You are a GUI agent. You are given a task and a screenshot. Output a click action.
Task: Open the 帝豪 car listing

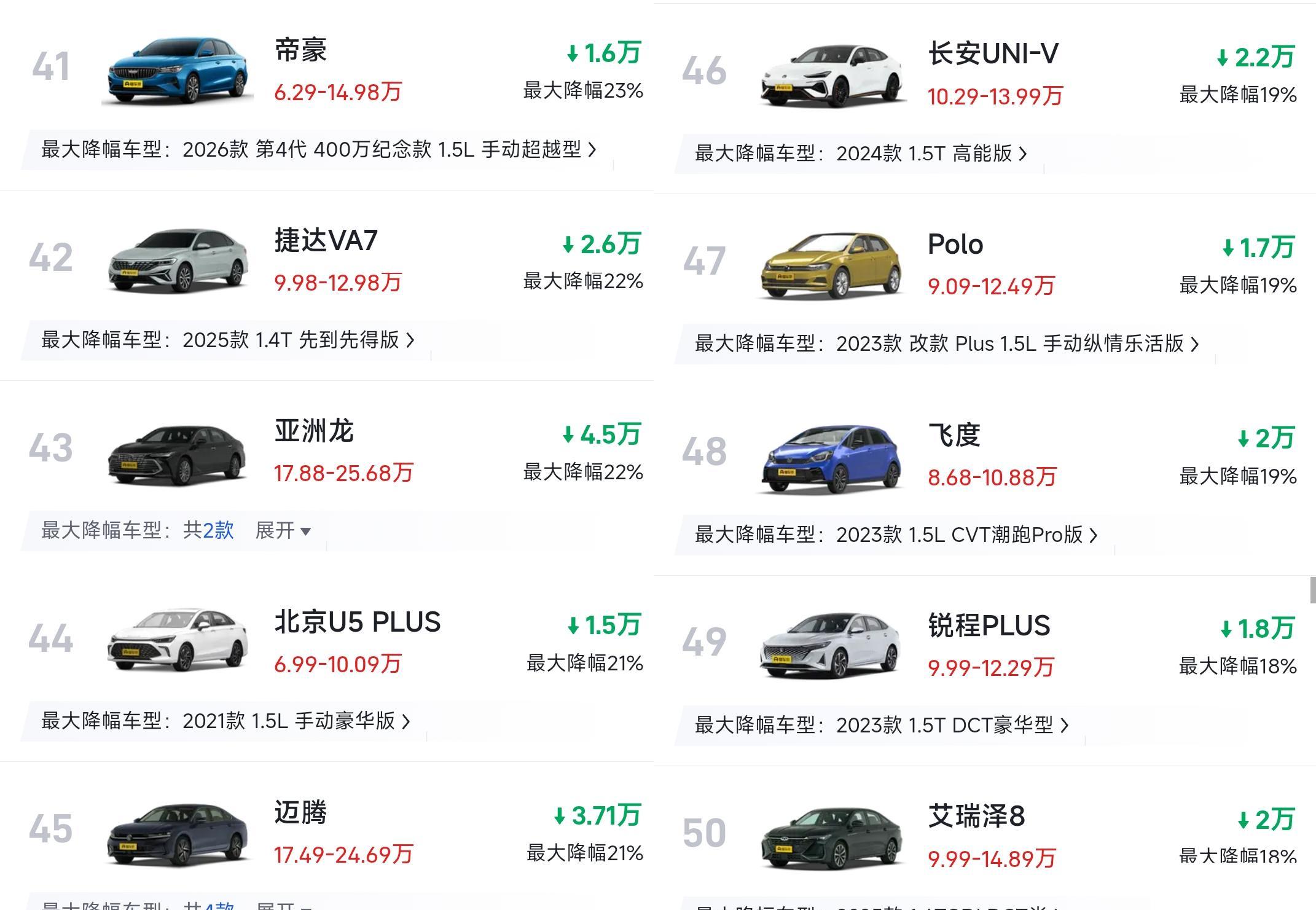click(300, 51)
